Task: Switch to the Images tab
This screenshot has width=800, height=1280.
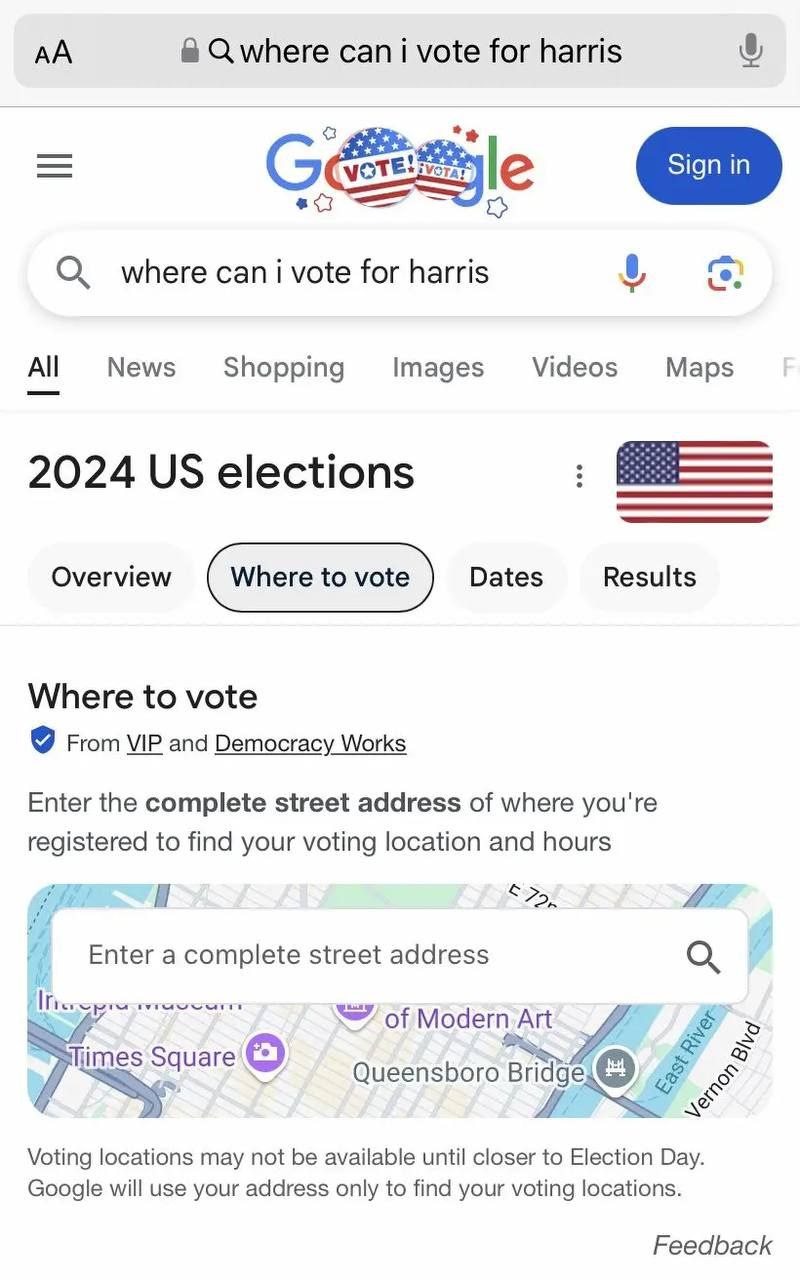Action: pos(437,368)
